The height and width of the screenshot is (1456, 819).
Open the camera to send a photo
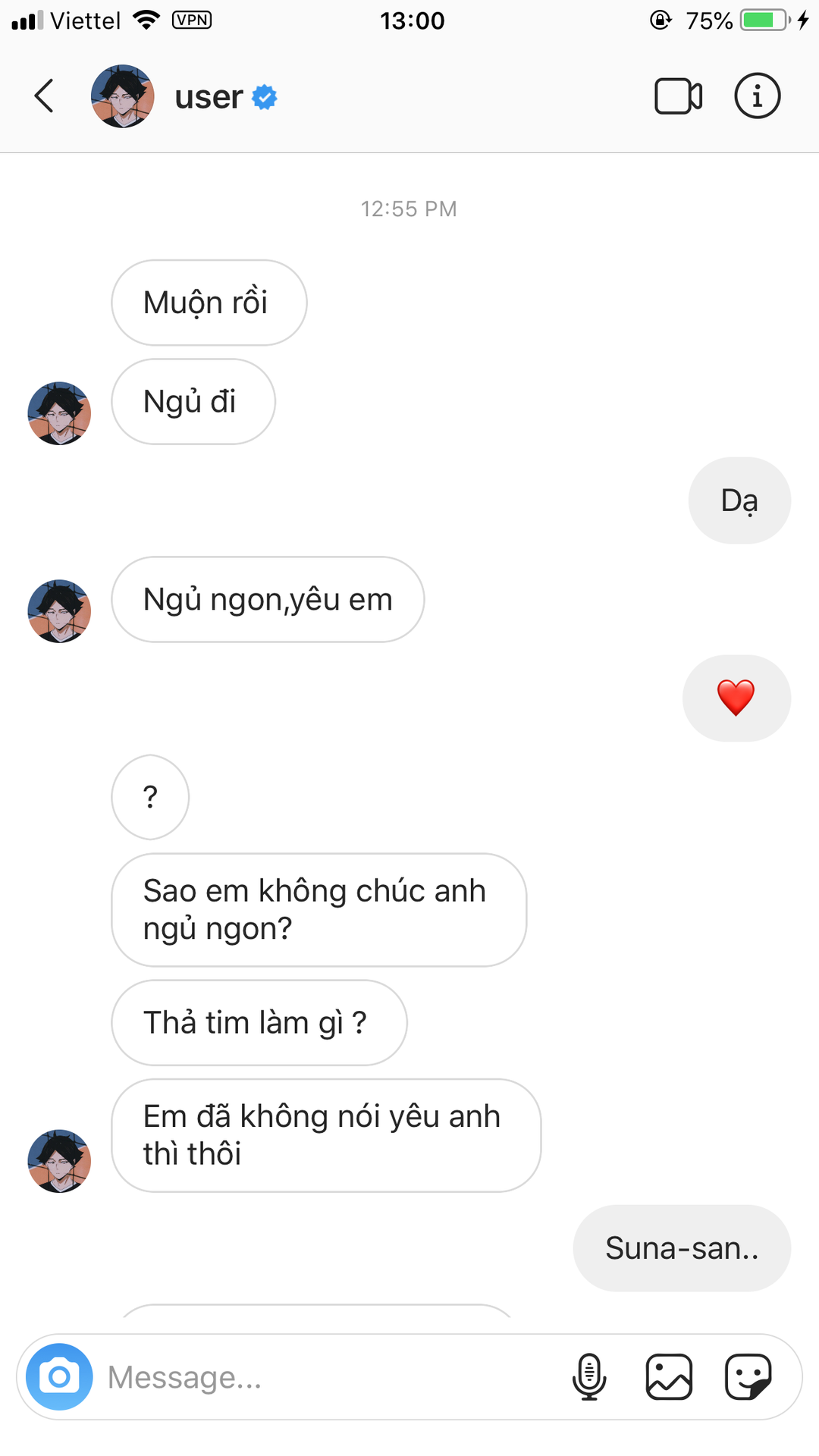[59, 1376]
